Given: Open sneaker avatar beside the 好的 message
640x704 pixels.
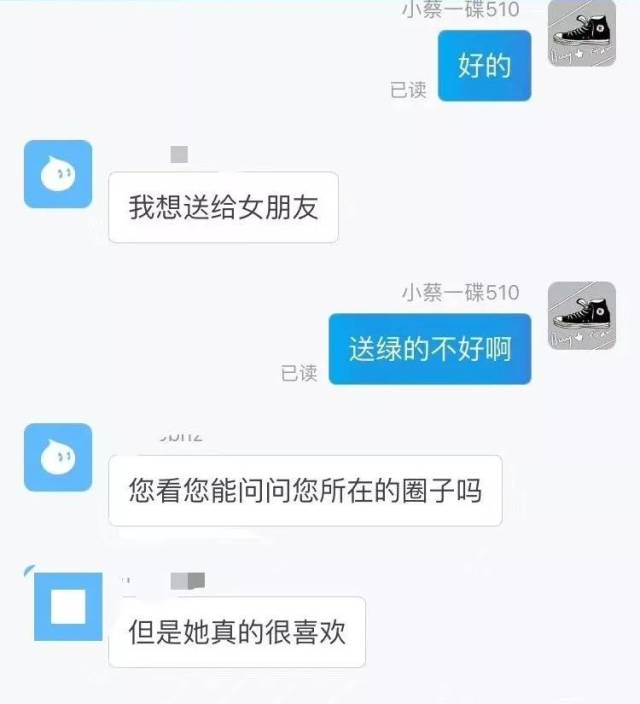Looking at the screenshot, I should 581,35.
